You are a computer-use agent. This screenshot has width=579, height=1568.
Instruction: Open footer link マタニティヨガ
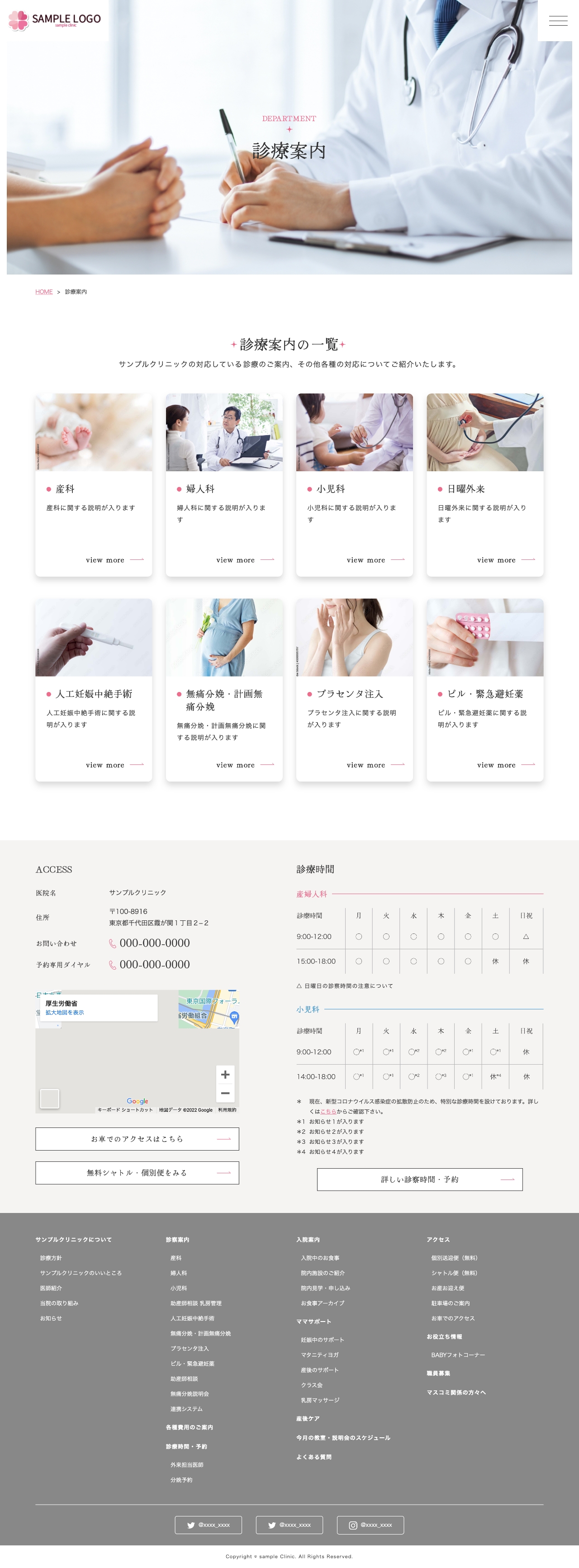coord(320,1355)
